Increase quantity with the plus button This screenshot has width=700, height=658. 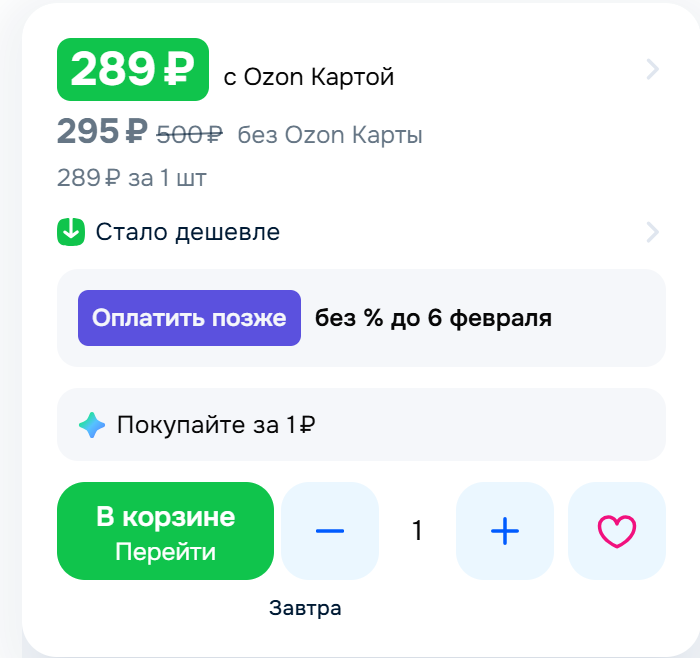tap(505, 531)
